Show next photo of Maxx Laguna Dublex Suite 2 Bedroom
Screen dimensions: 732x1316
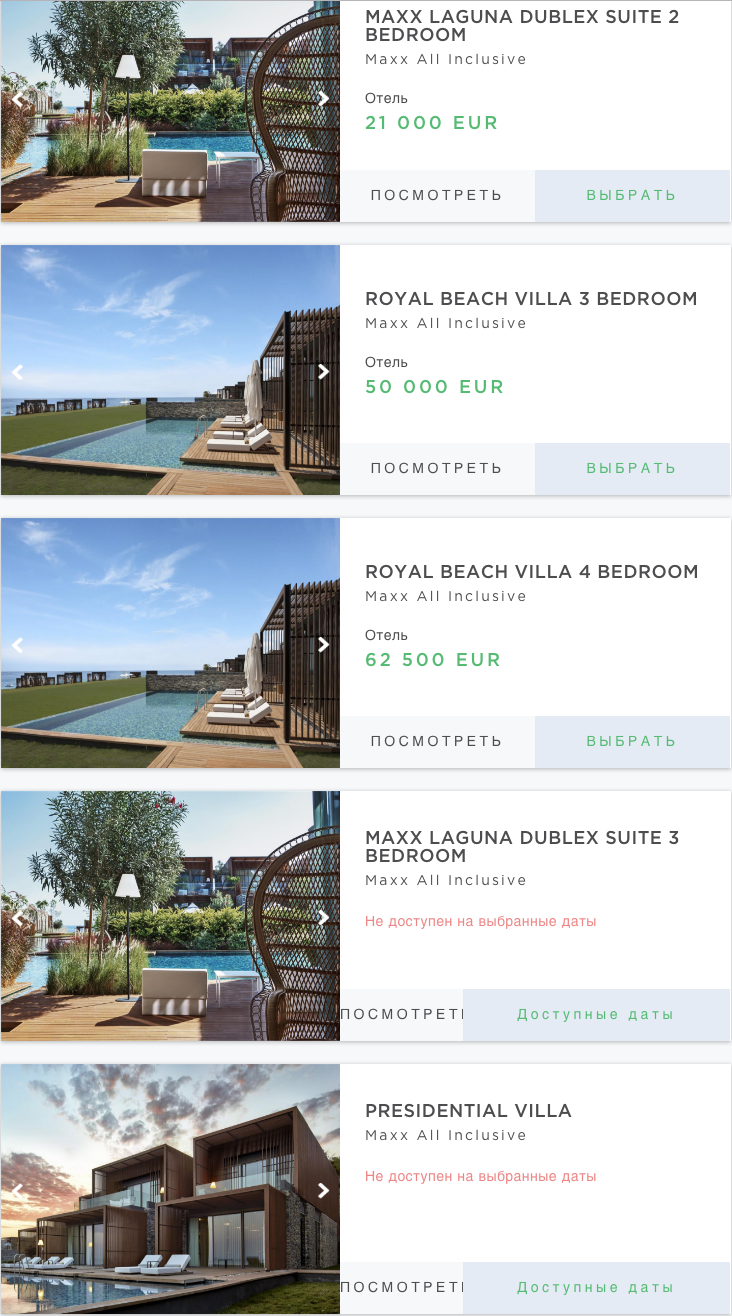point(323,98)
